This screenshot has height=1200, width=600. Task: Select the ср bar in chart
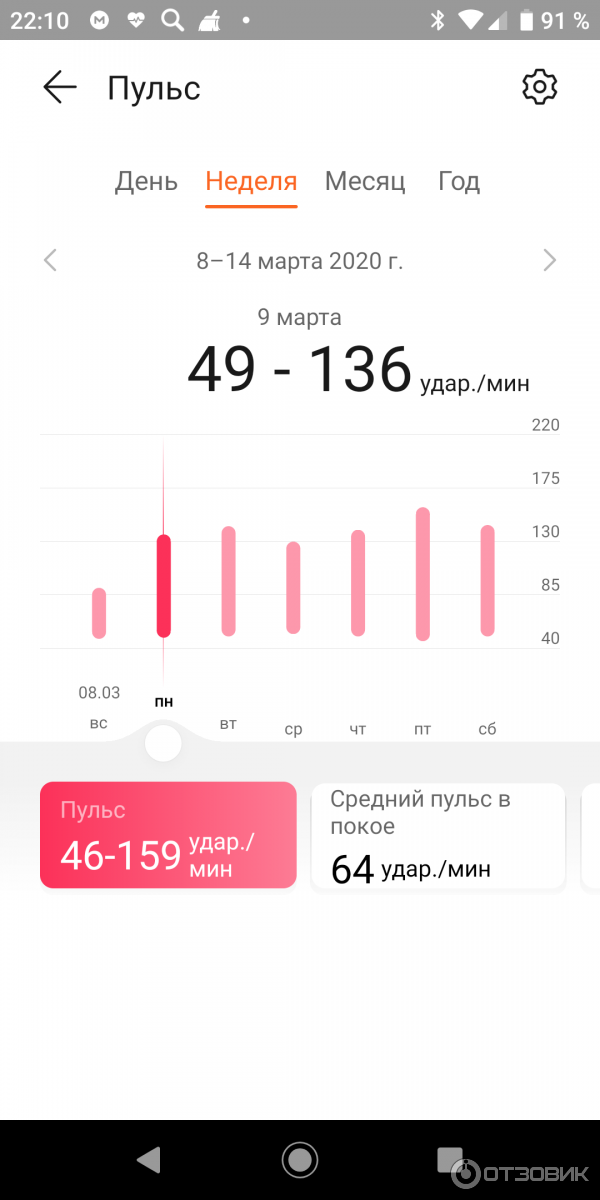pos(293,588)
